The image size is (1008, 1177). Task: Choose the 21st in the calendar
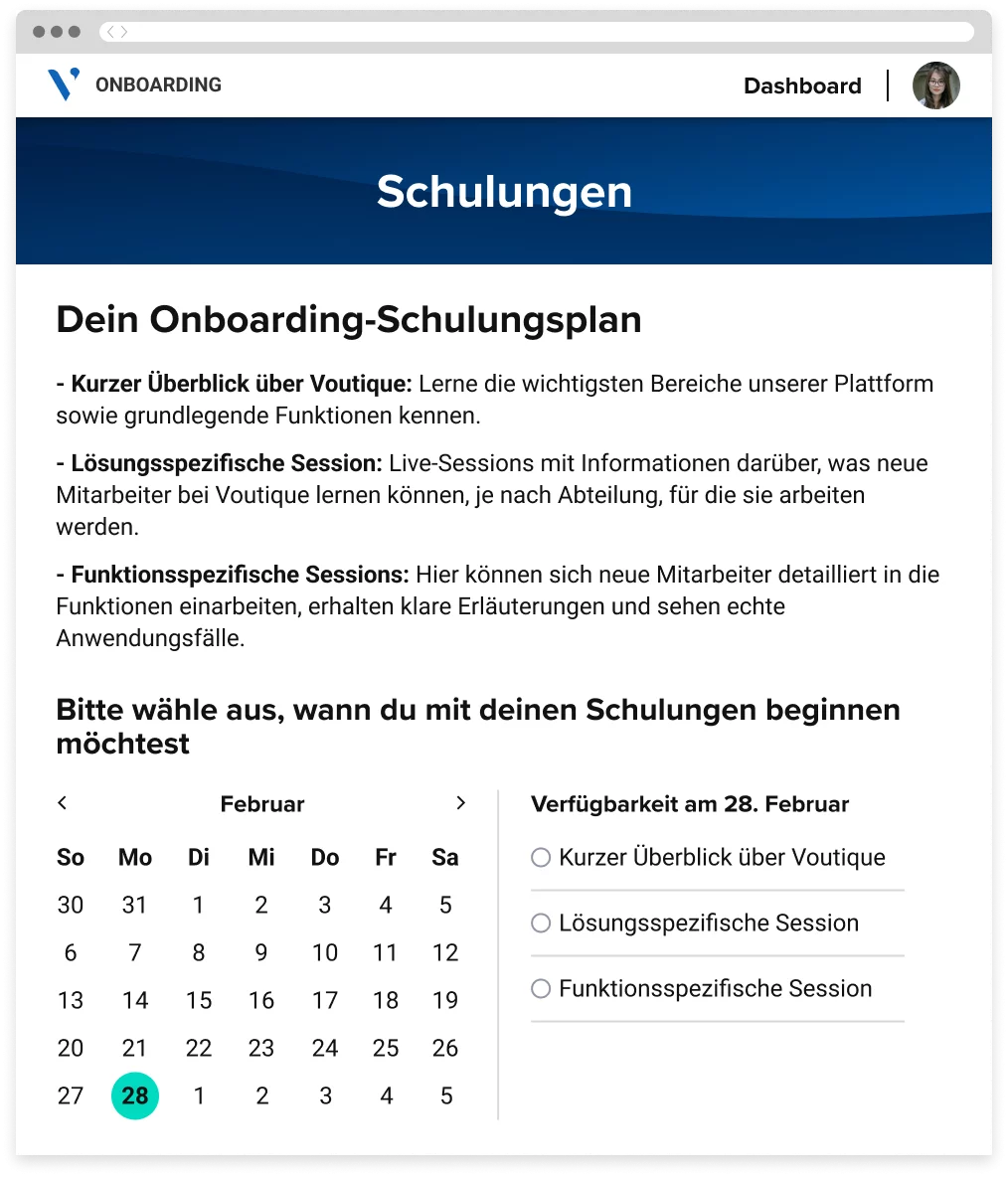[135, 1048]
